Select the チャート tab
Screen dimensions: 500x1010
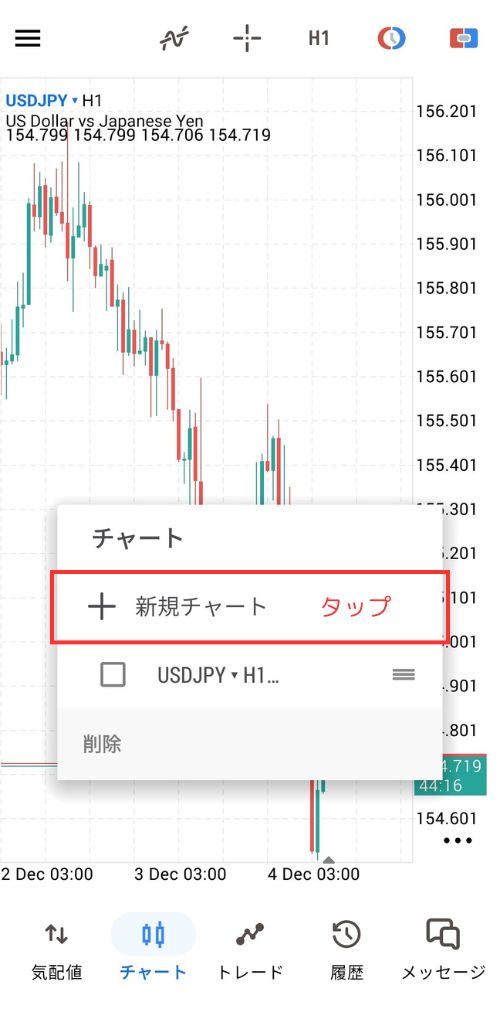pos(153,950)
